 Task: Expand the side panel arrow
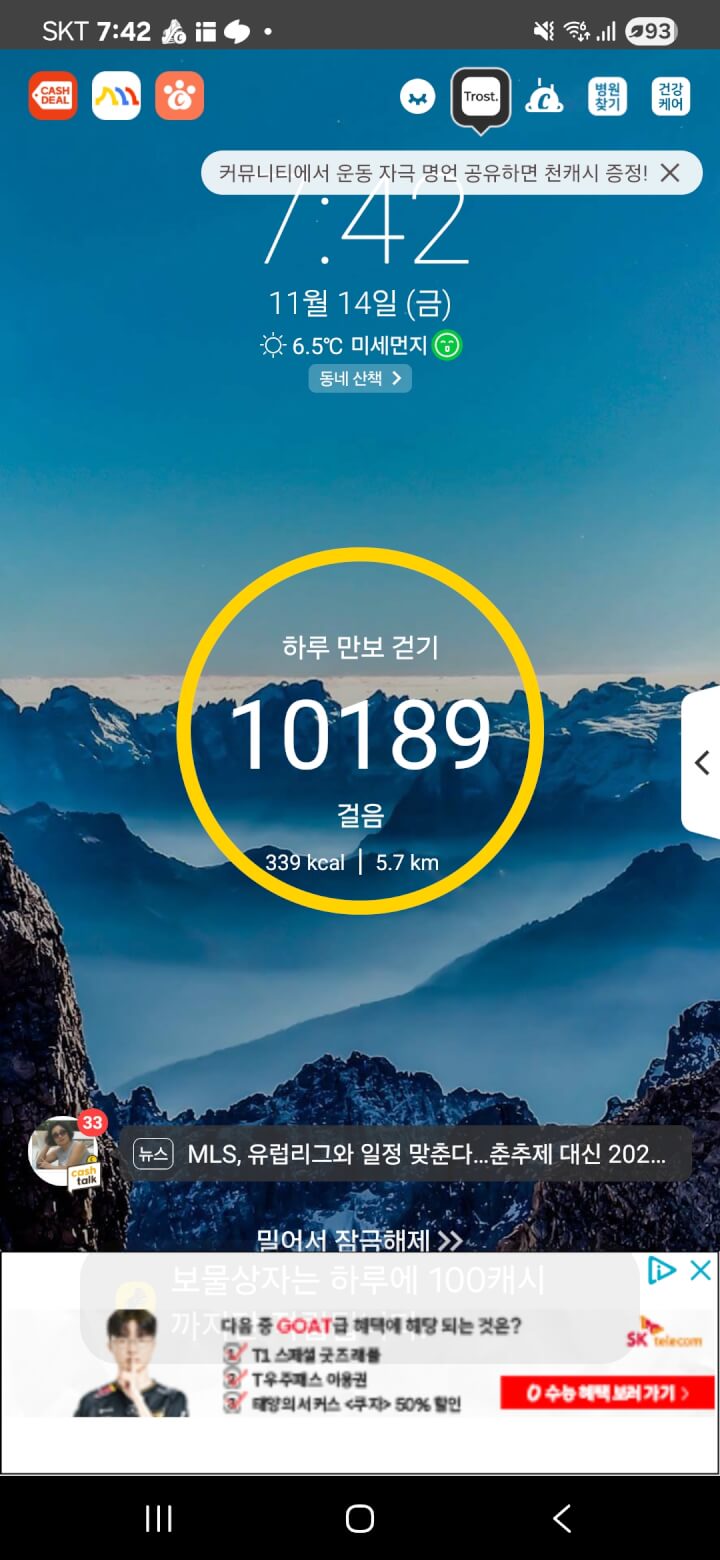pyautogui.click(x=702, y=763)
